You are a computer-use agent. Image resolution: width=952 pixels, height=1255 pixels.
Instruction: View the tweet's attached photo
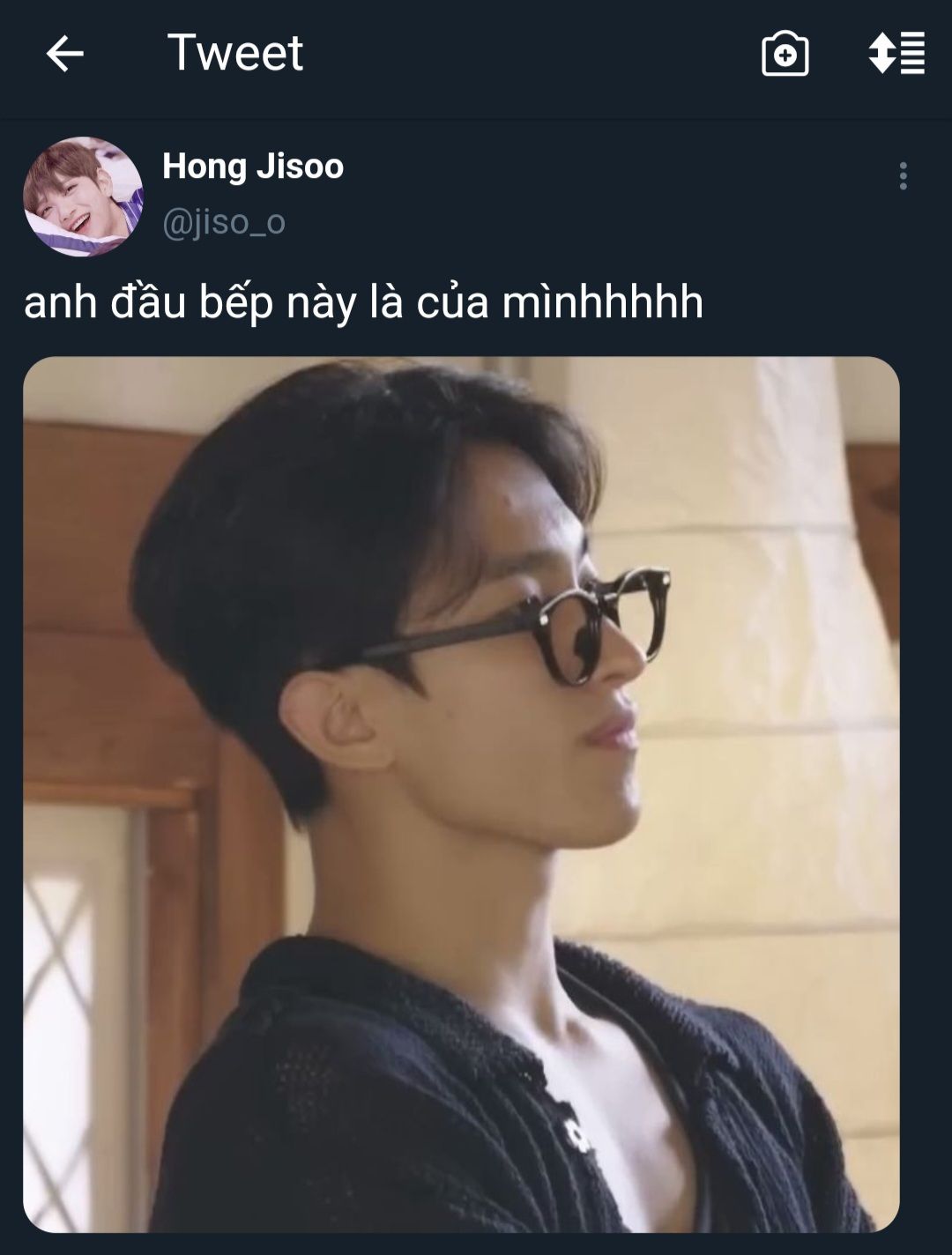coord(461,793)
